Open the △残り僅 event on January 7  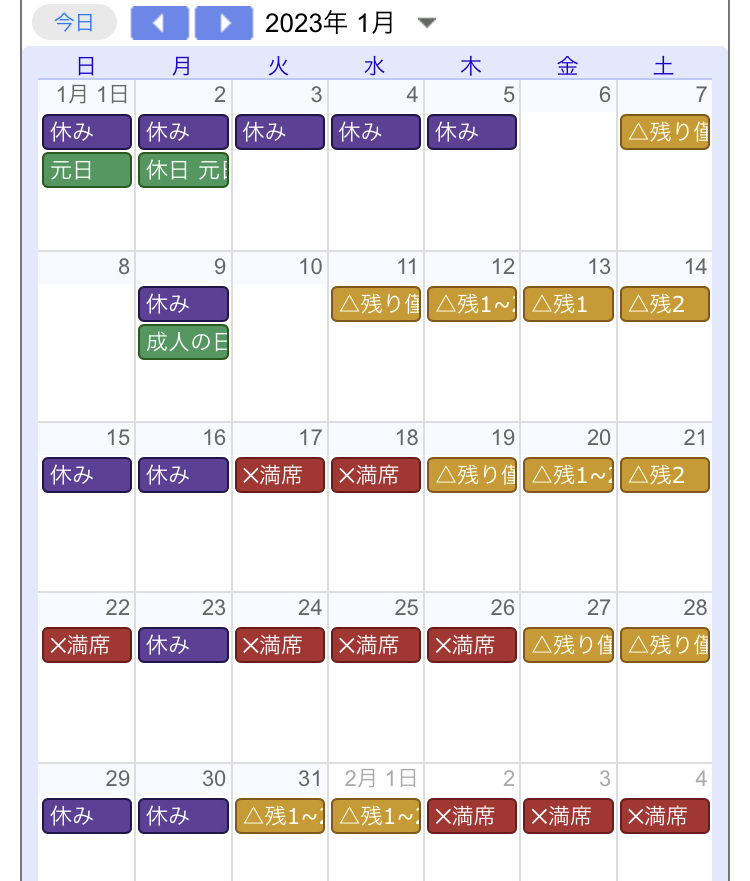pos(665,132)
